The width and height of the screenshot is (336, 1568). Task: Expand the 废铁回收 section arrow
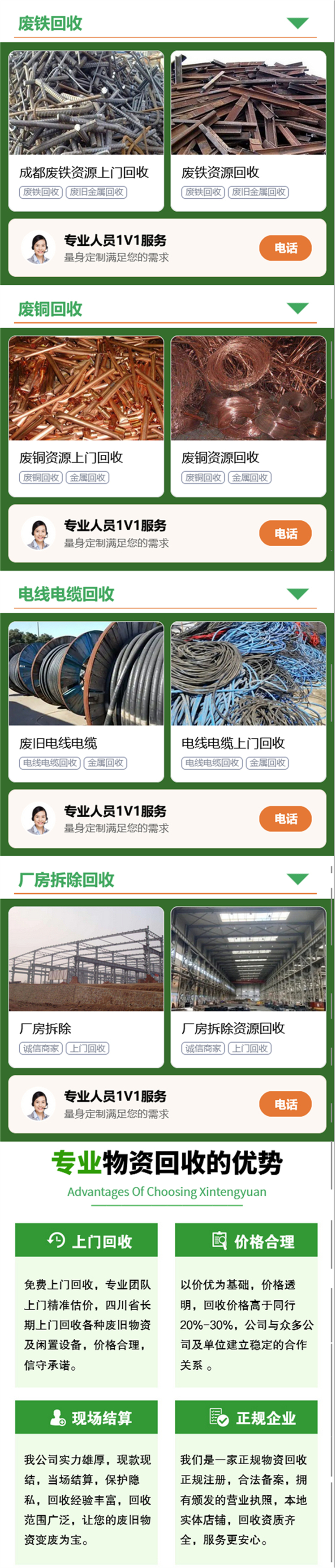tap(297, 24)
